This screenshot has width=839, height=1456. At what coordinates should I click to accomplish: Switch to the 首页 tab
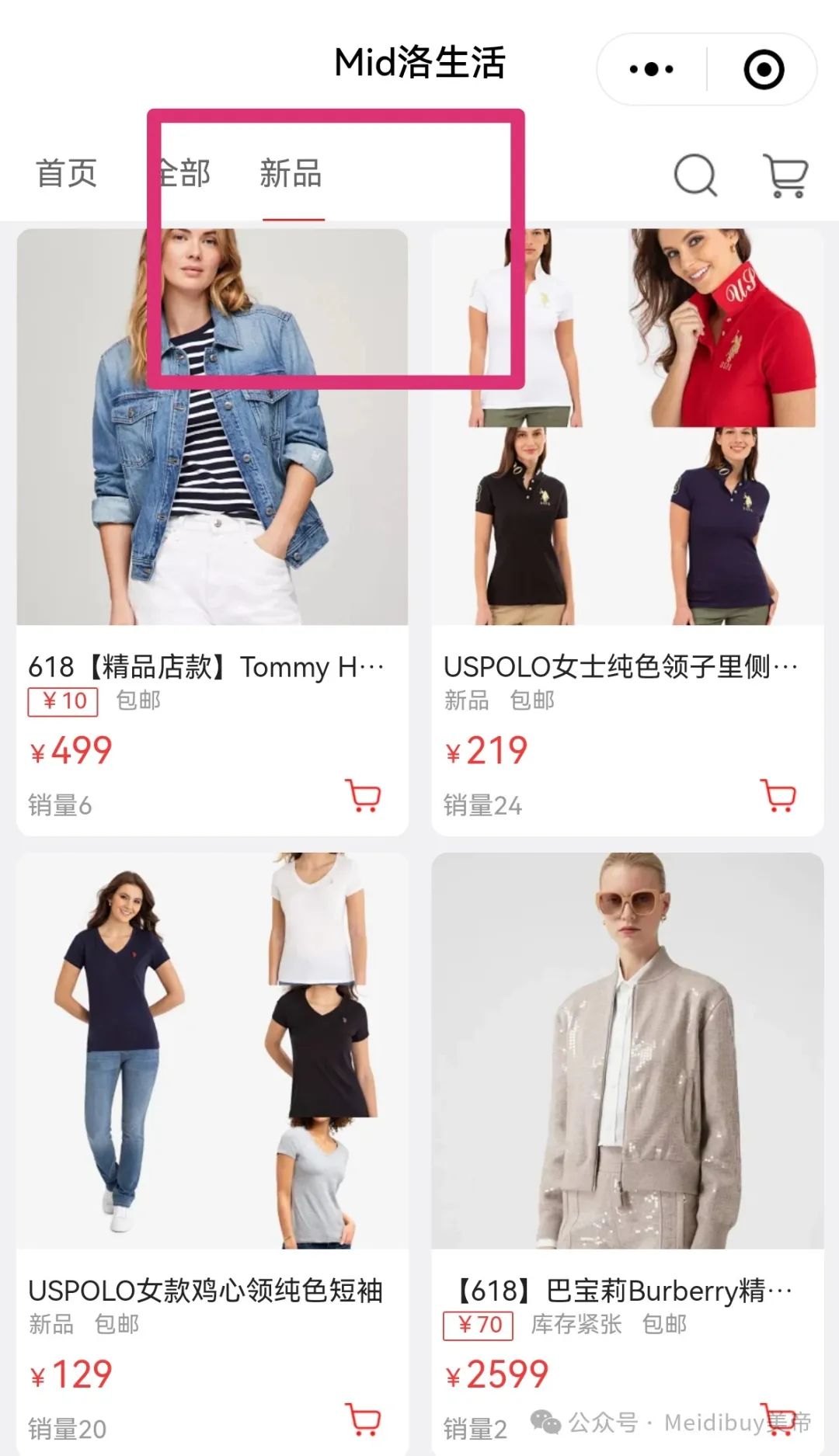67,173
